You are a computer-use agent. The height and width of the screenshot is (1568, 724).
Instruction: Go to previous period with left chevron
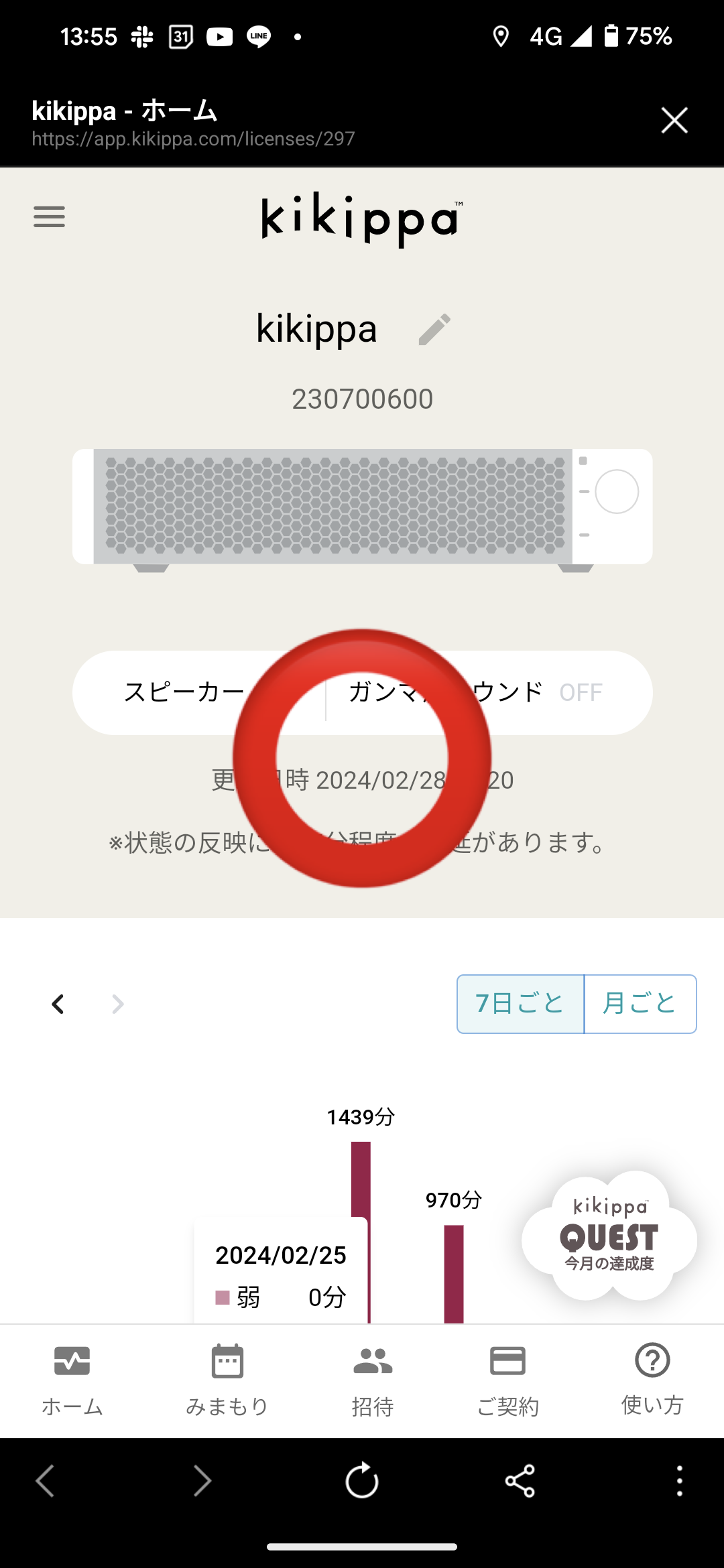(58, 1003)
